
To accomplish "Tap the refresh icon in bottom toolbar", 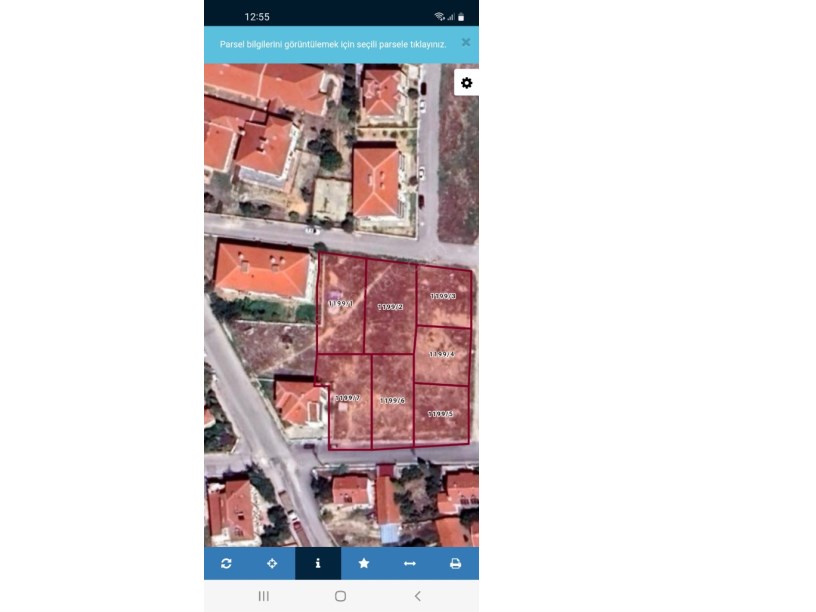I will pos(226,563).
